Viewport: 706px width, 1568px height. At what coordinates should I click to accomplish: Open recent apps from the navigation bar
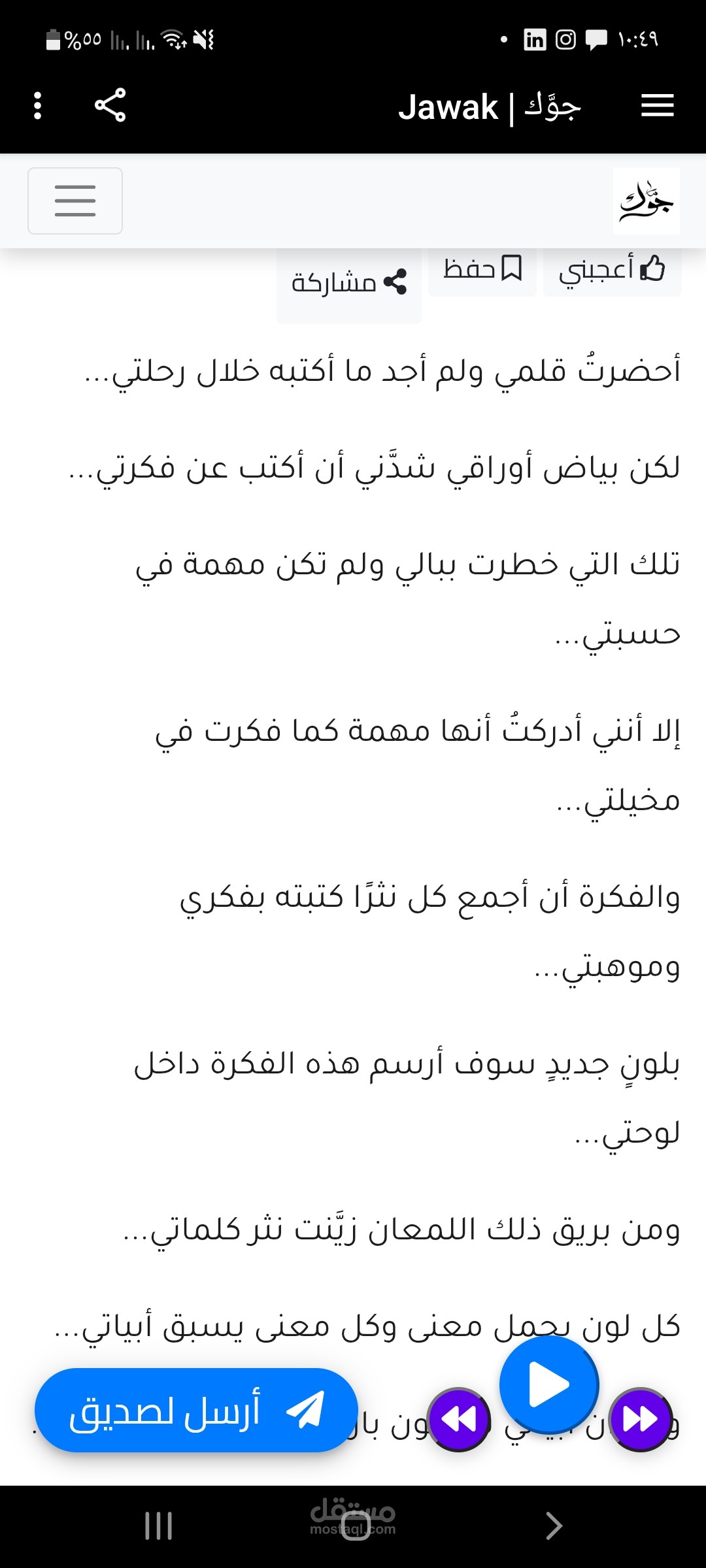[158, 1526]
